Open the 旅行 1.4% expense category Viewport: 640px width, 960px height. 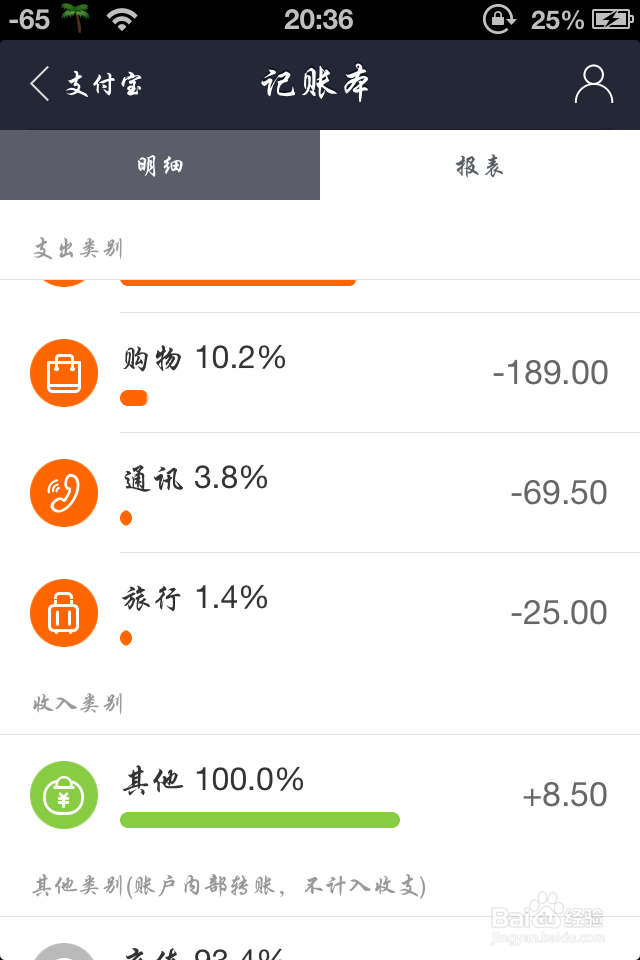point(320,613)
